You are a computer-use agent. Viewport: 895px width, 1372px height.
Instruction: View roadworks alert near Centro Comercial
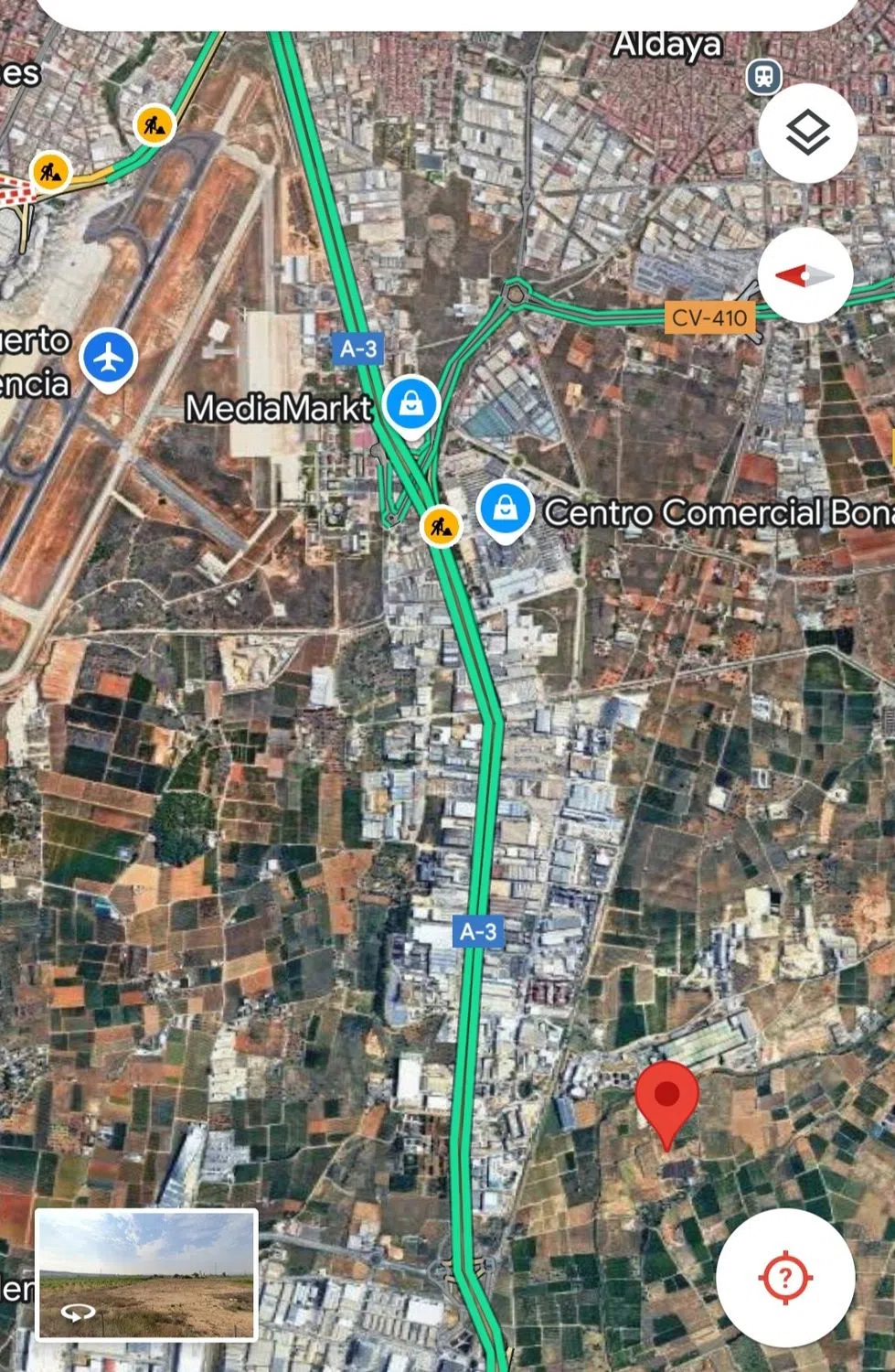441,526
